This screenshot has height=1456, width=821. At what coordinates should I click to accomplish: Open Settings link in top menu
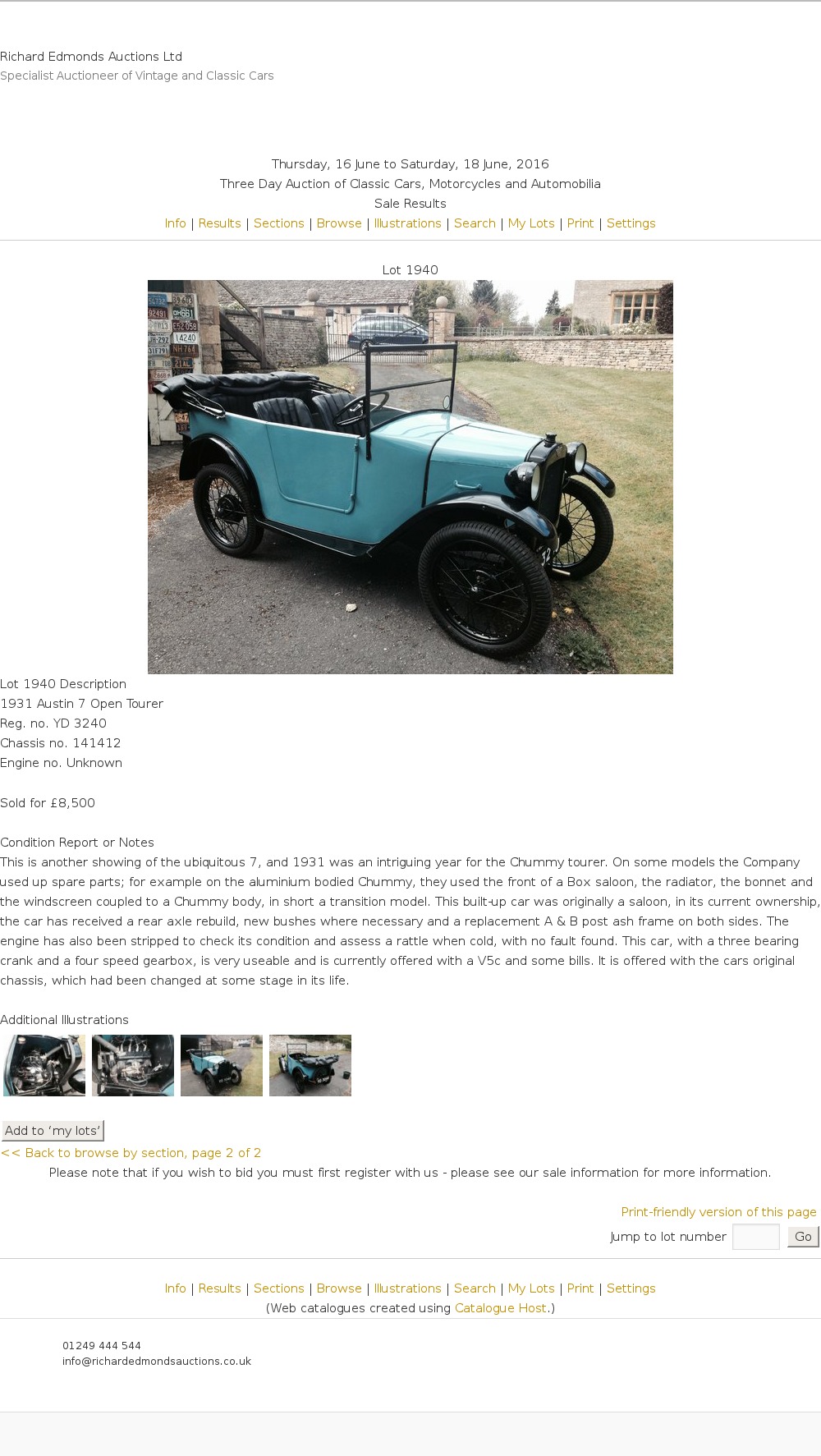coord(631,223)
